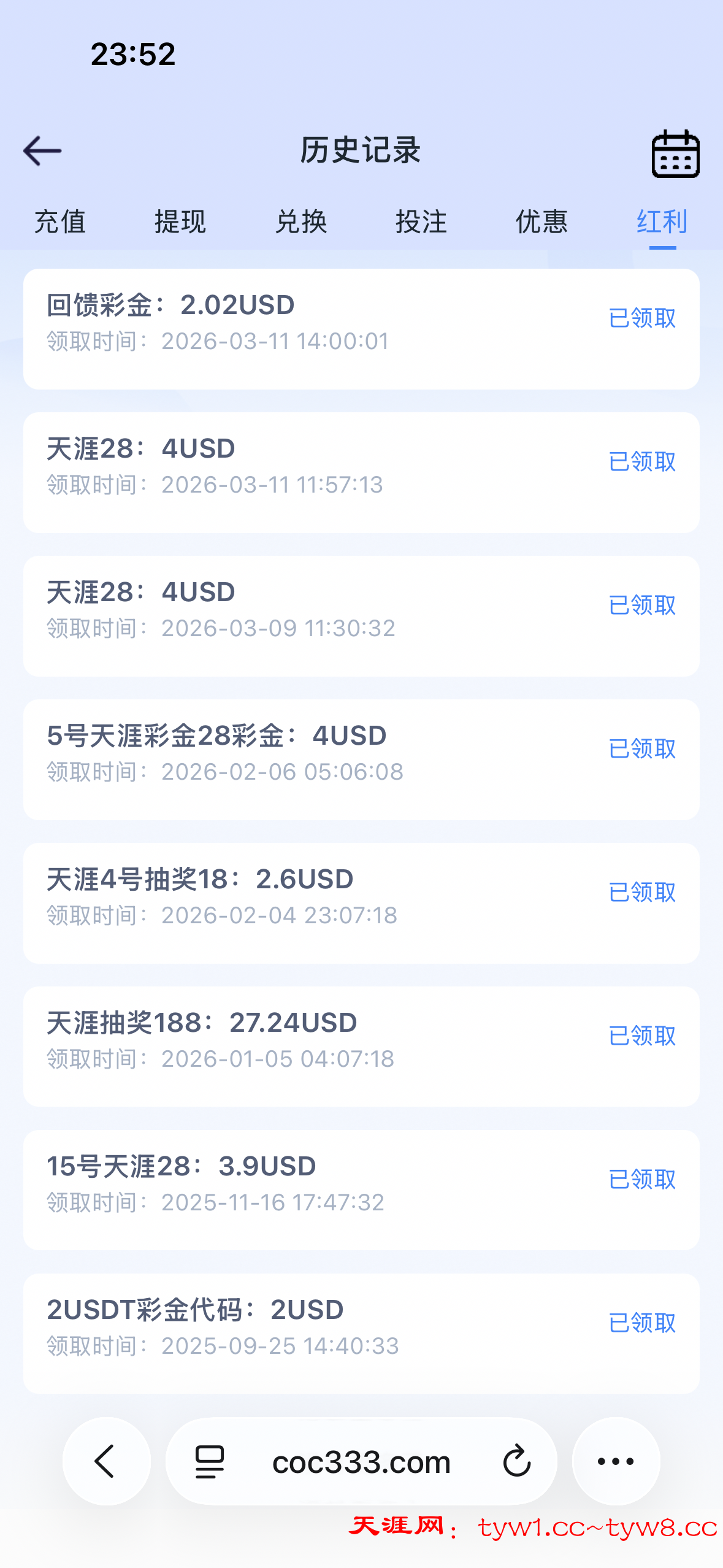723x1568 pixels.
Task: Tap the coc333.com address bar
Action: pos(361,1462)
